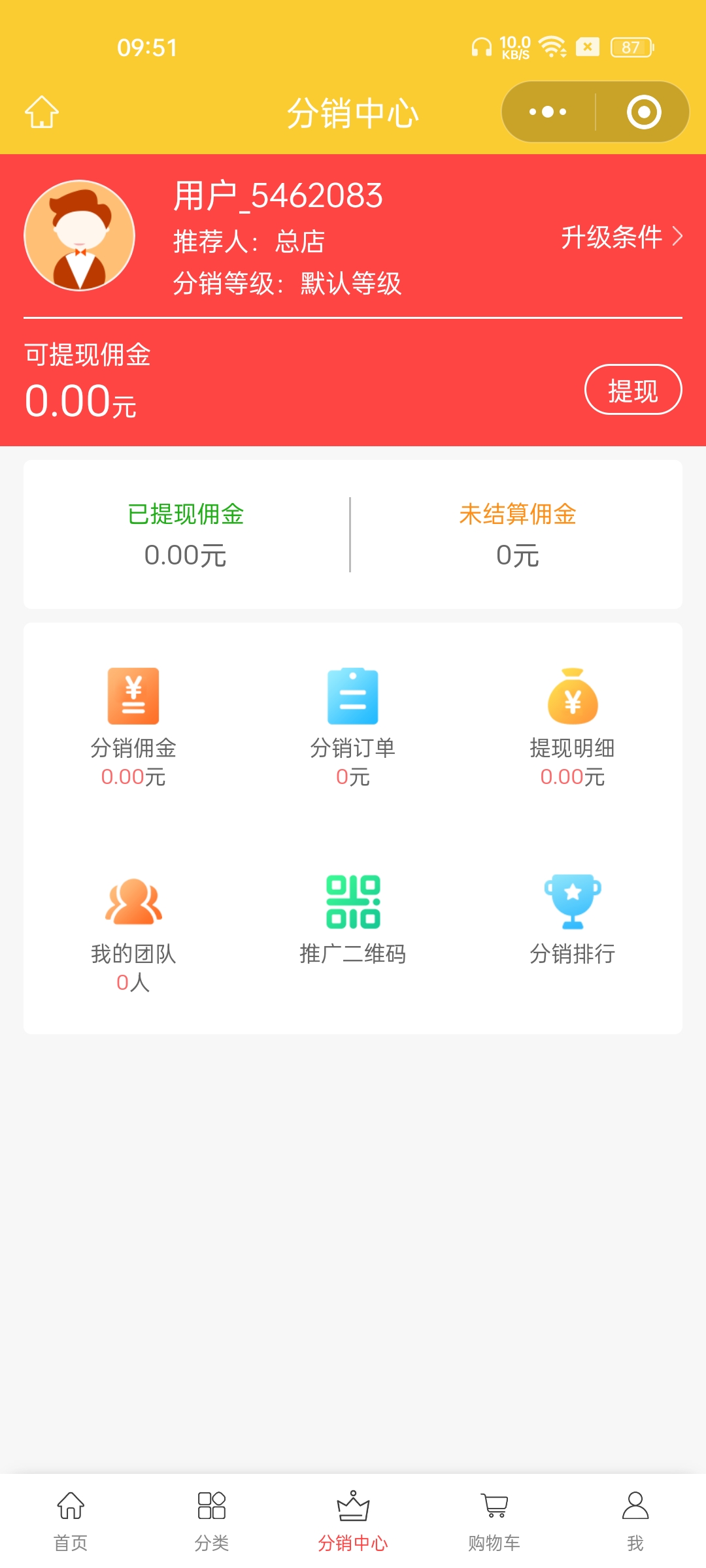Open 分销佣金 commission details

(x=133, y=727)
